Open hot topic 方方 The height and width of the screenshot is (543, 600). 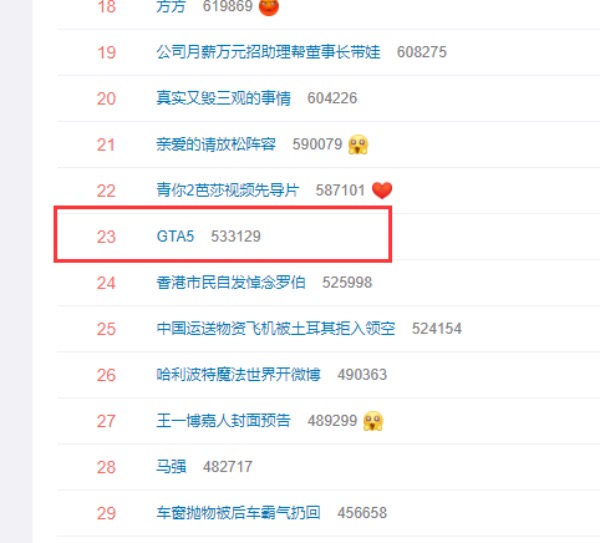click(171, 7)
